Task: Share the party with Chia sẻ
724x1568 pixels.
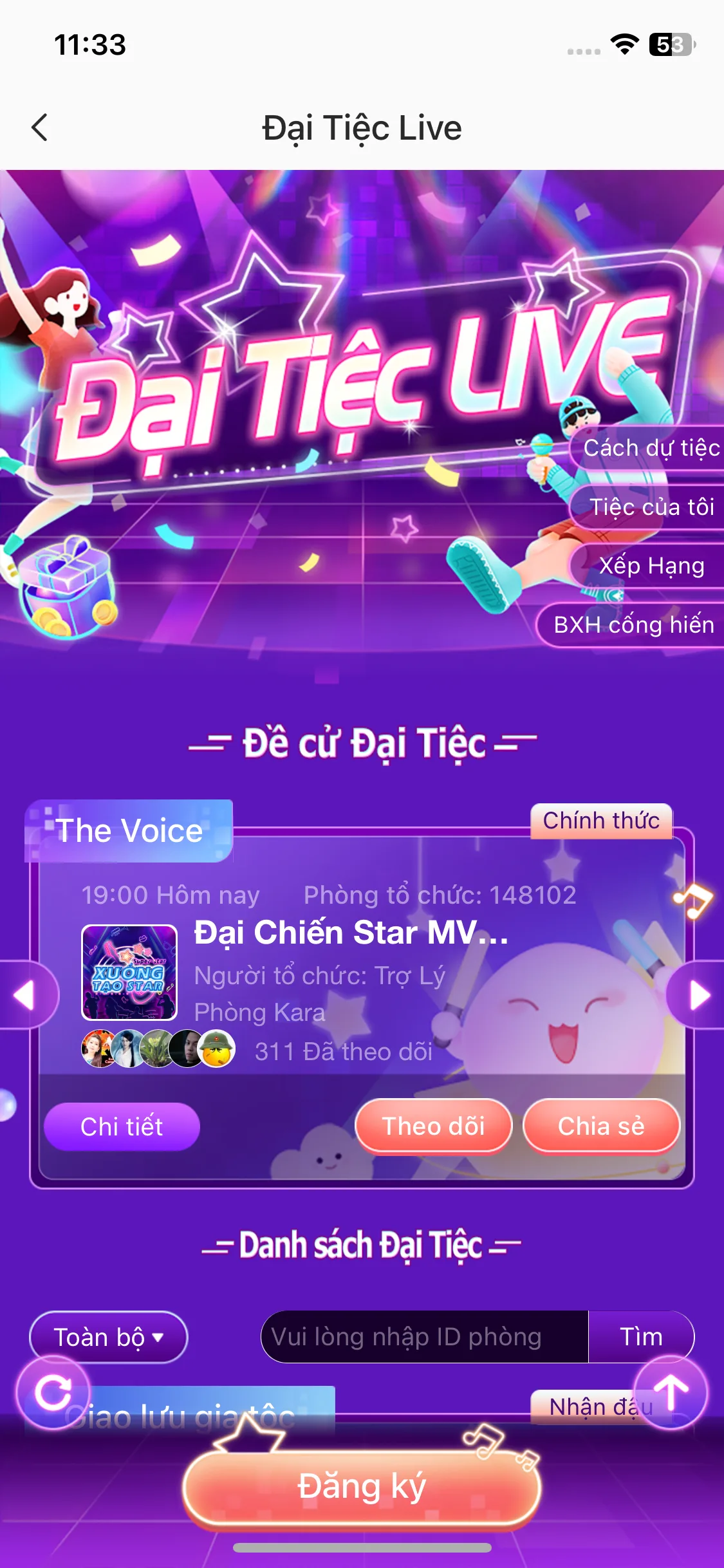Action: point(601,1126)
